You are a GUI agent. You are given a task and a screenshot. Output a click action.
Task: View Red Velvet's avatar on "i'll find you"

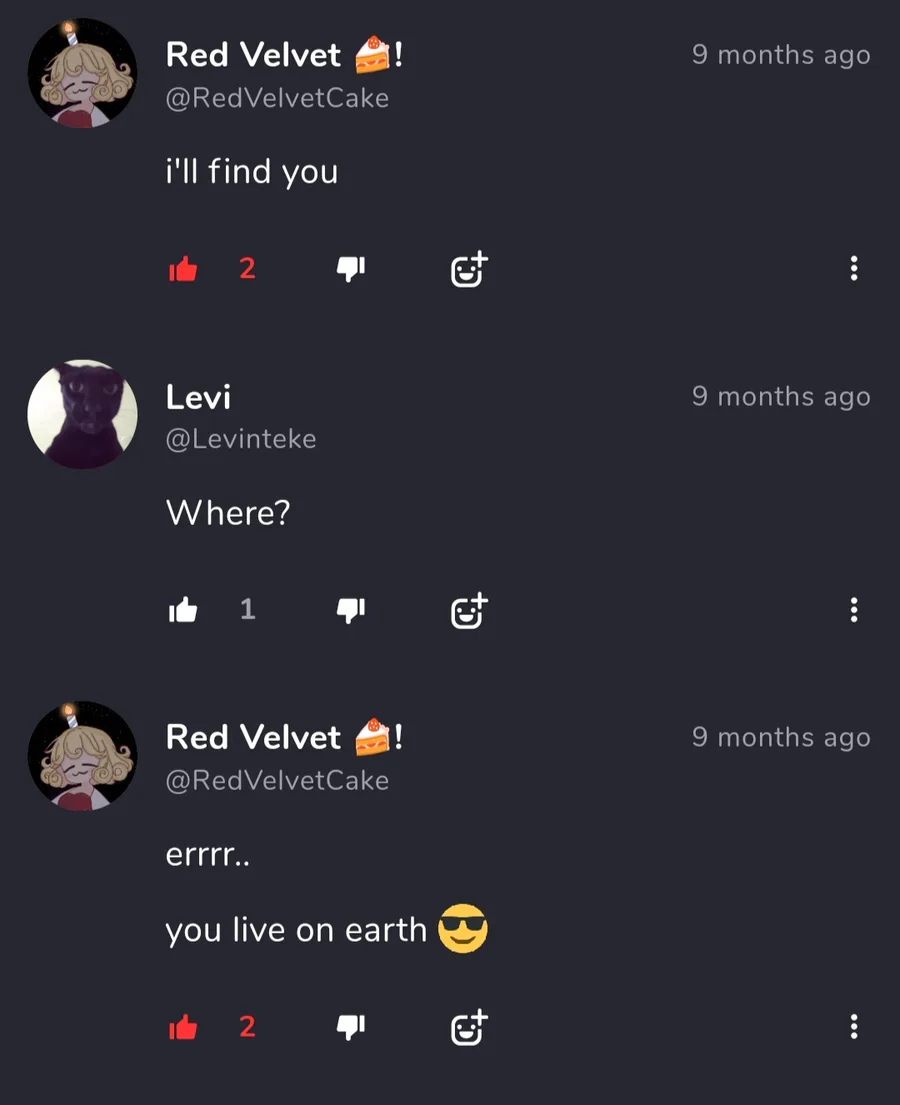pos(82,73)
